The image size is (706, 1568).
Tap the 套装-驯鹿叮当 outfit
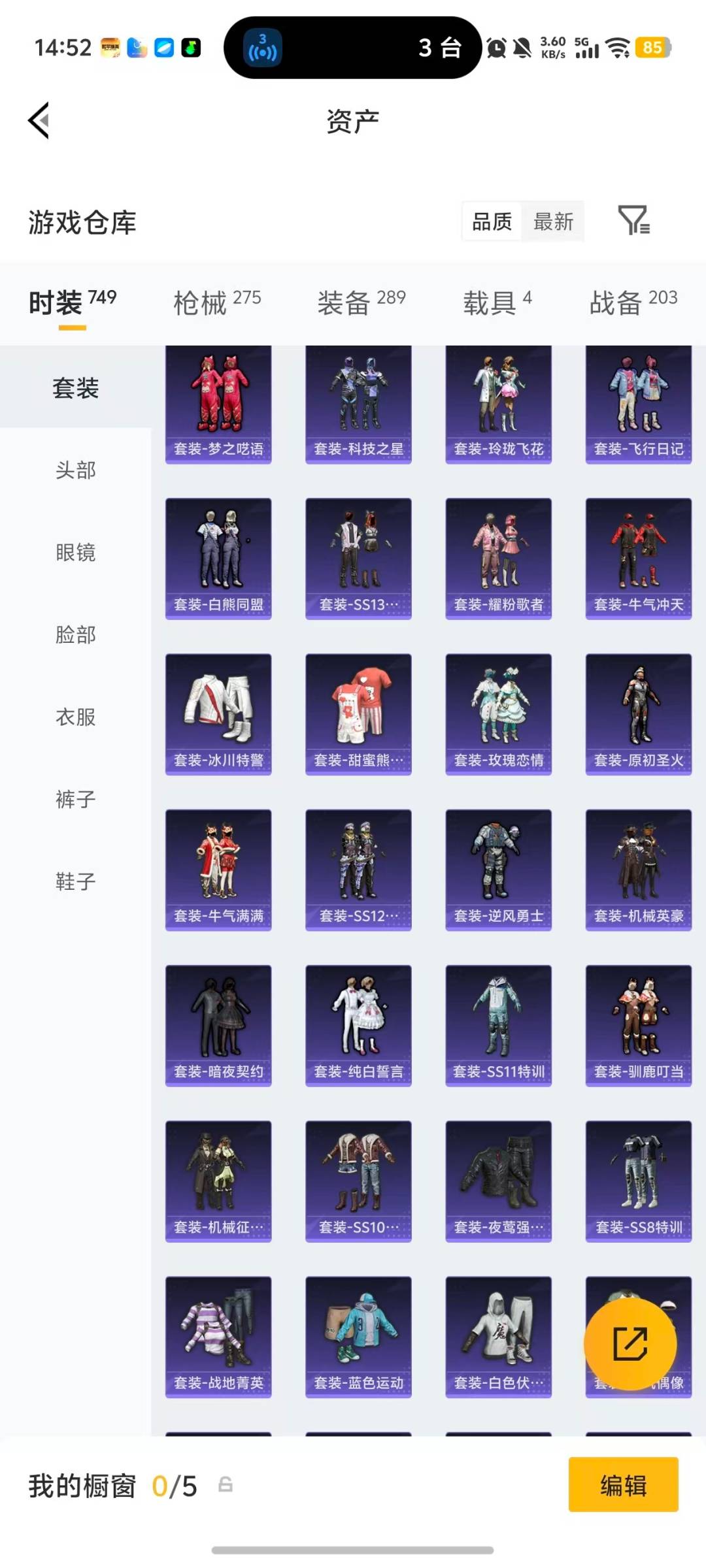638,1022
